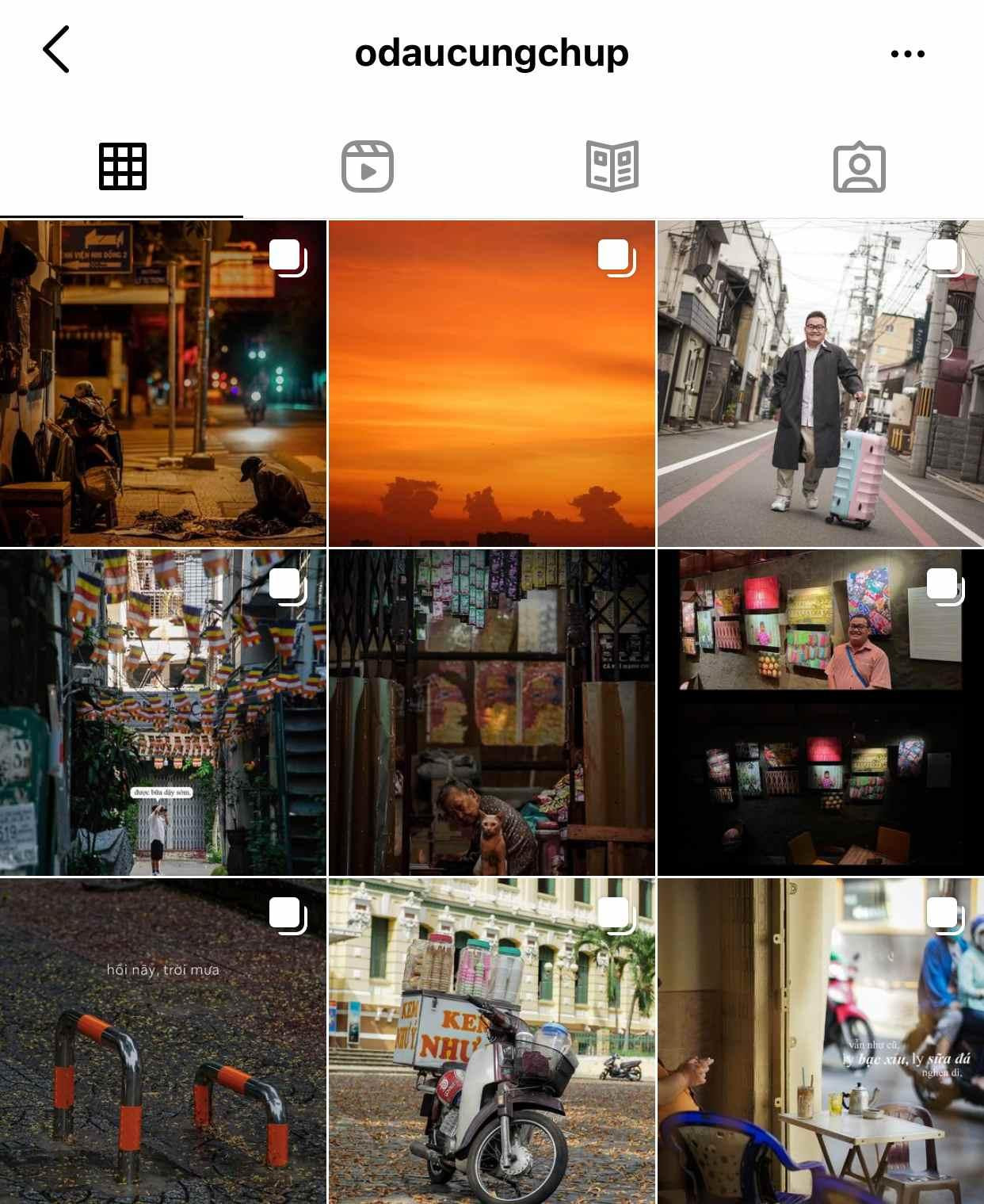This screenshot has width=984, height=1204.
Task: Open the ice cream motorbike post
Action: click(491, 1041)
